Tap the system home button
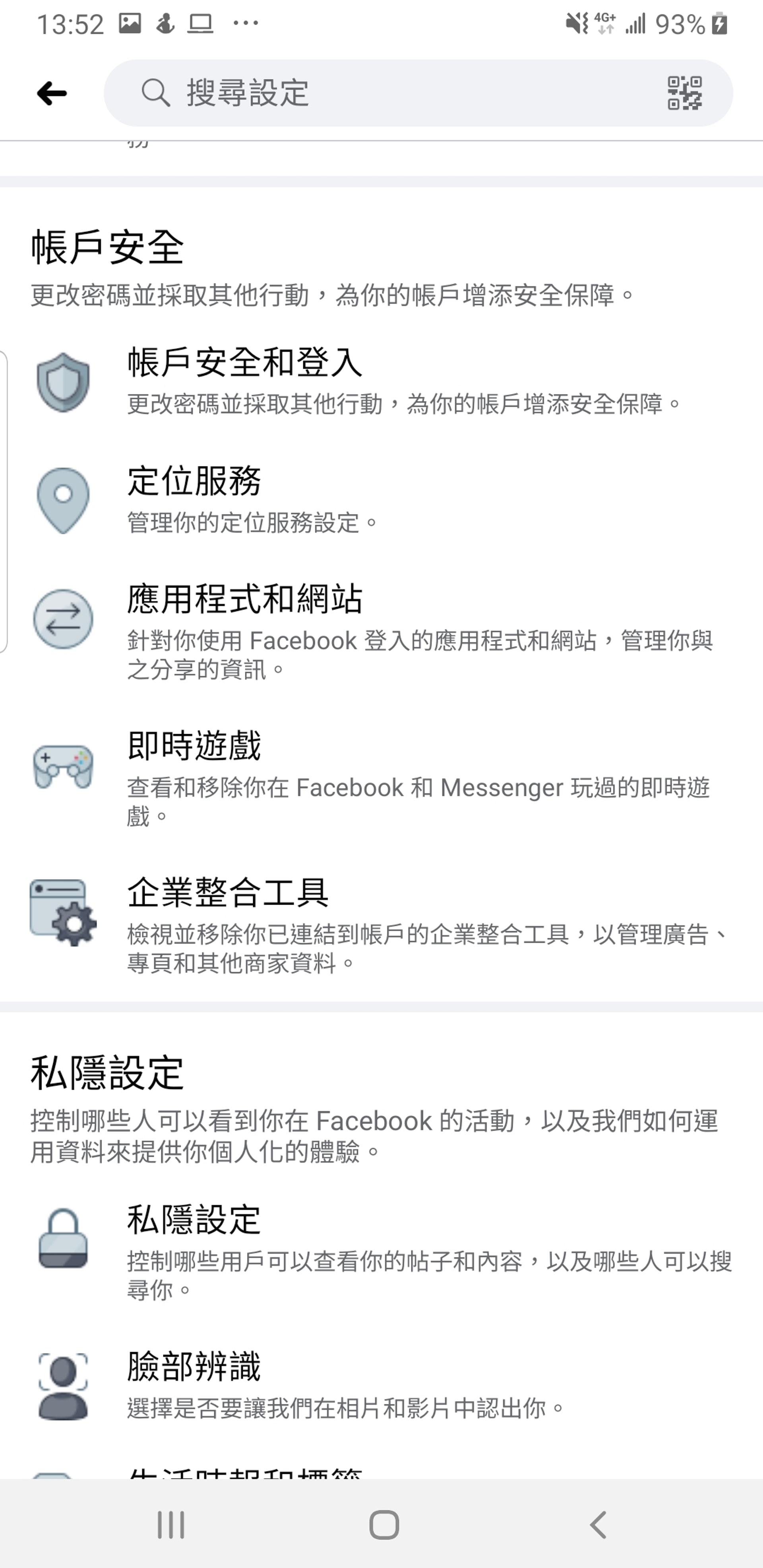This screenshot has width=763, height=1568. (383, 1524)
